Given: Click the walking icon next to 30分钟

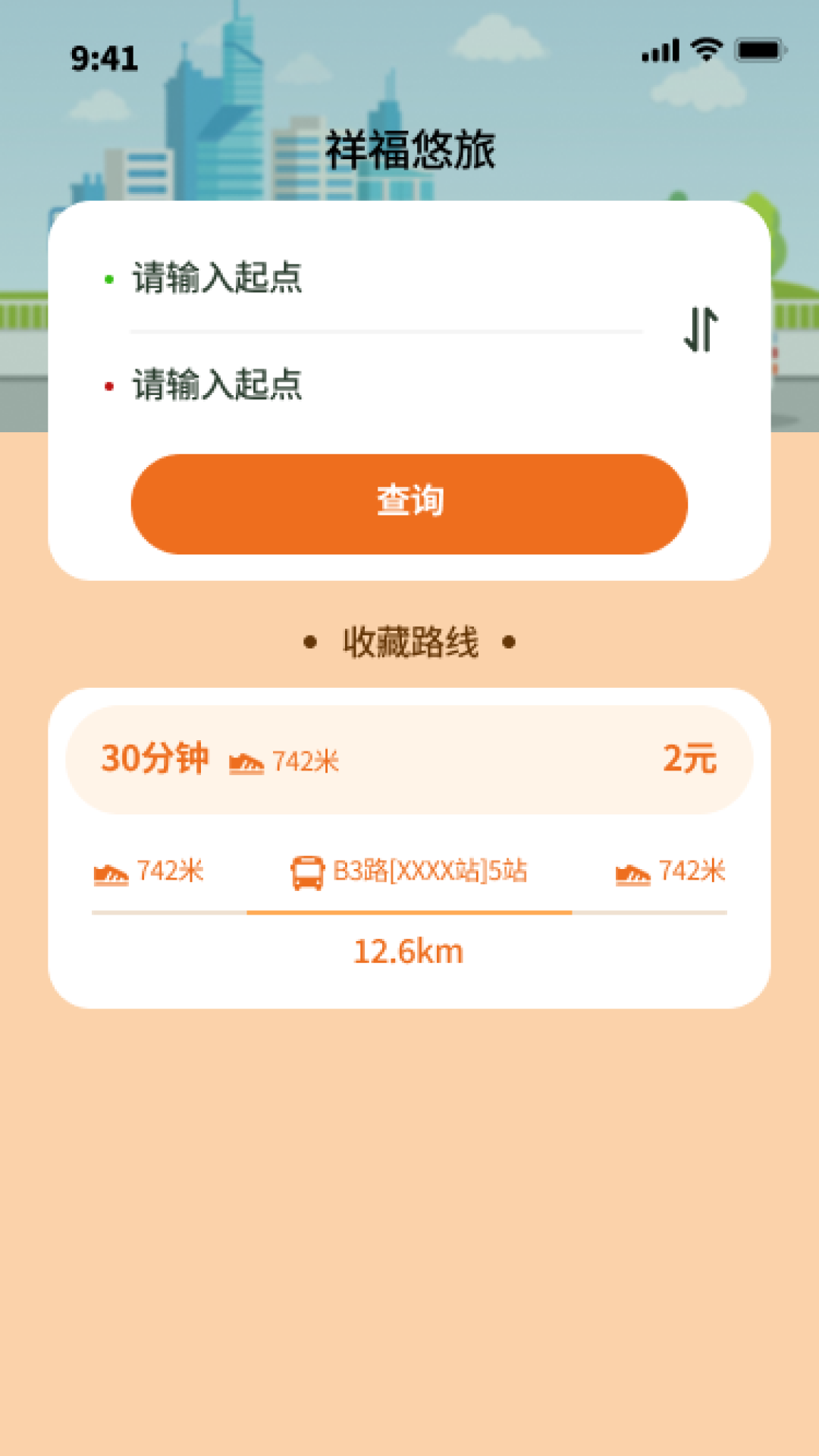Looking at the screenshot, I should pos(245,762).
